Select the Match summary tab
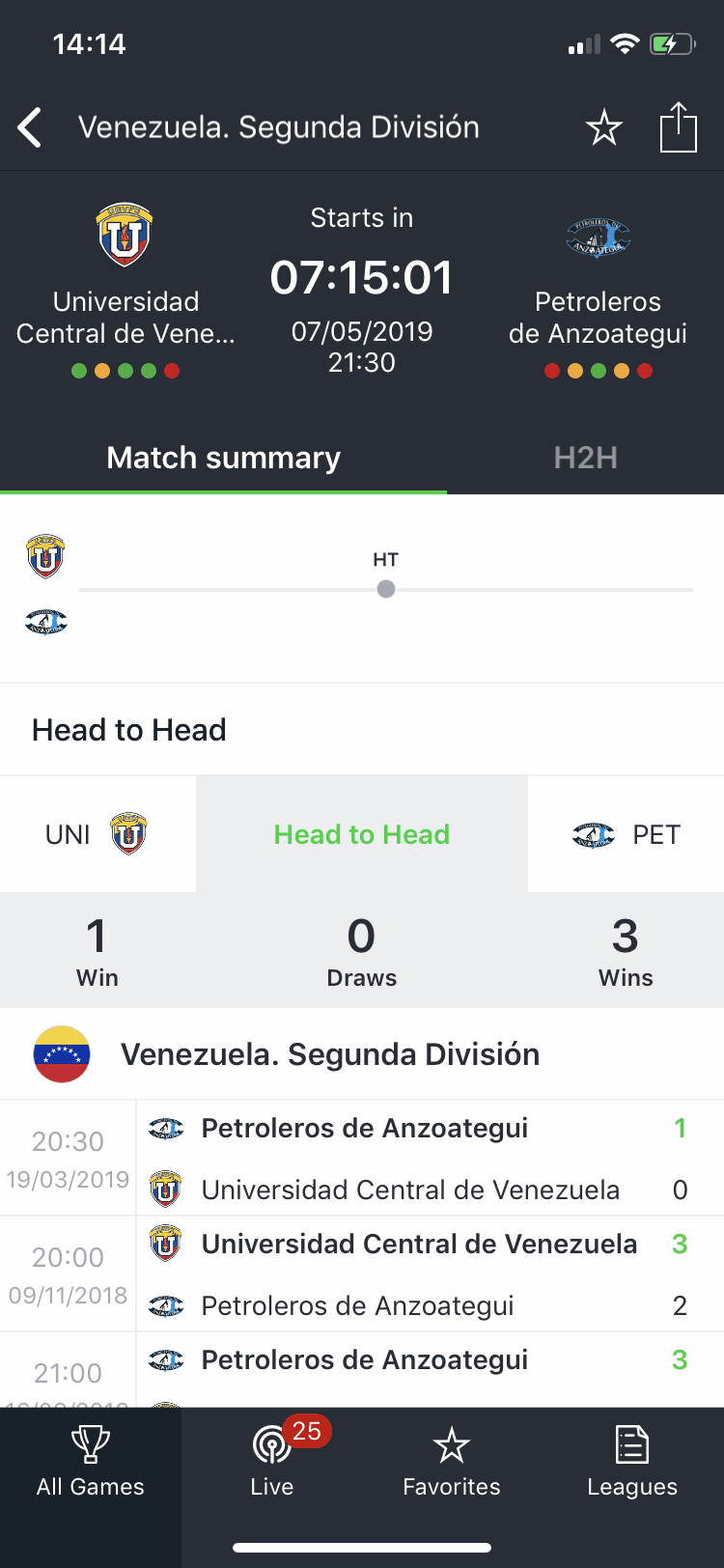The image size is (724, 1568). [x=223, y=458]
